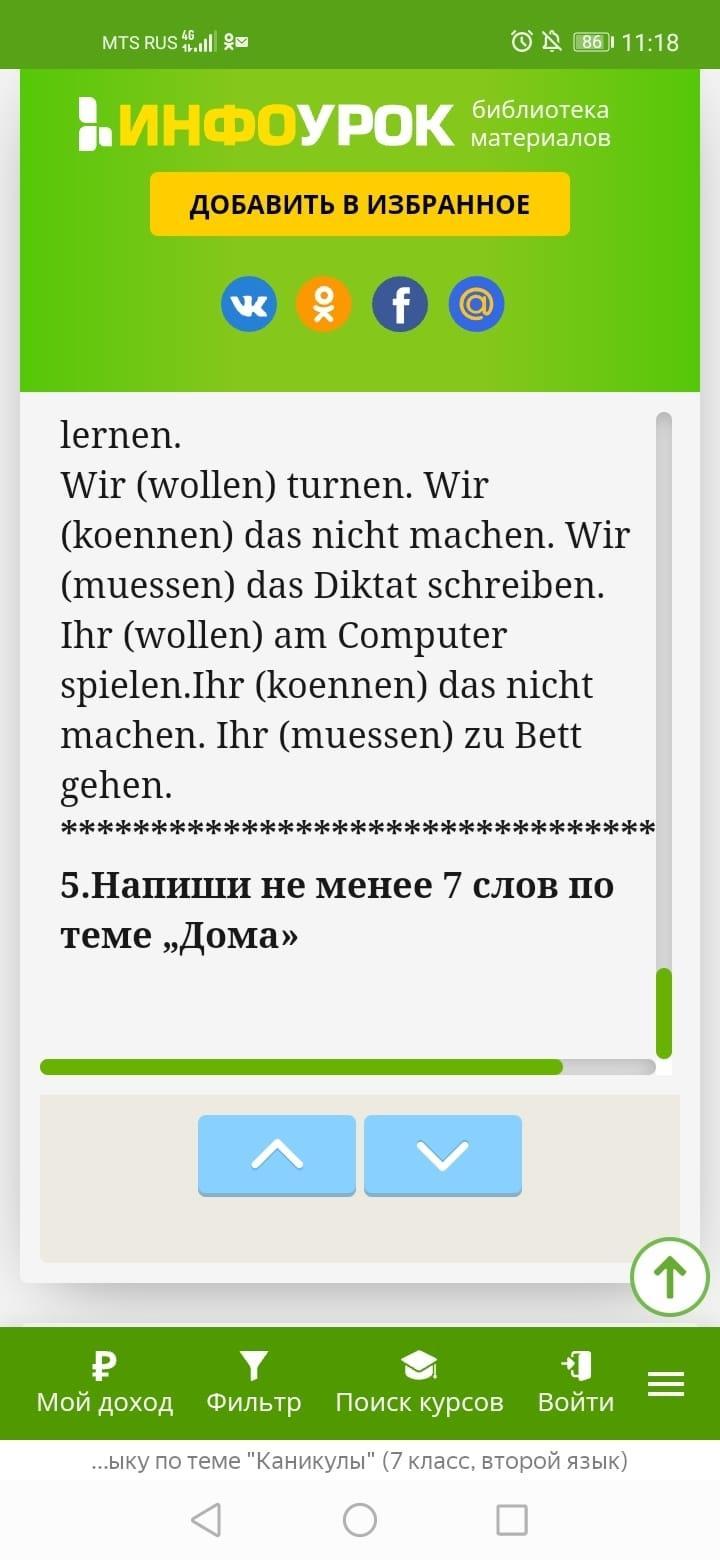Image resolution: width=720 pixels, height=1560 pixels.
Task: Open recent apps from the navigation bar
Action: click(512, 1520)
